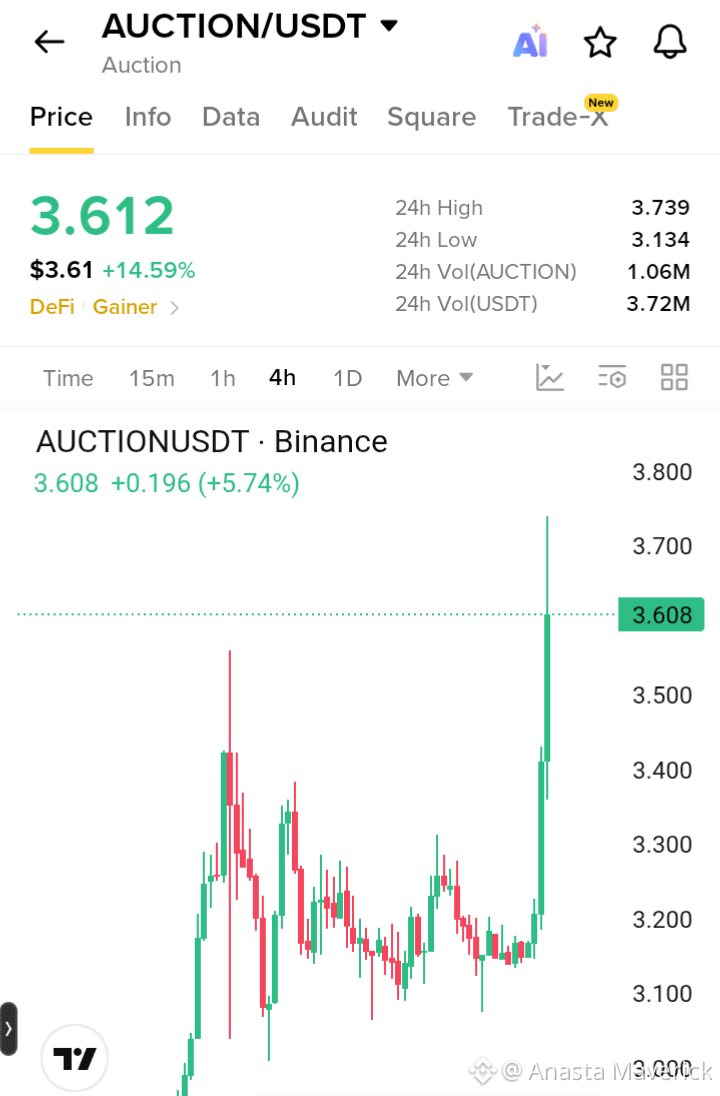Select the Time chart interval
720x1096 pixels.
point(68,378)
